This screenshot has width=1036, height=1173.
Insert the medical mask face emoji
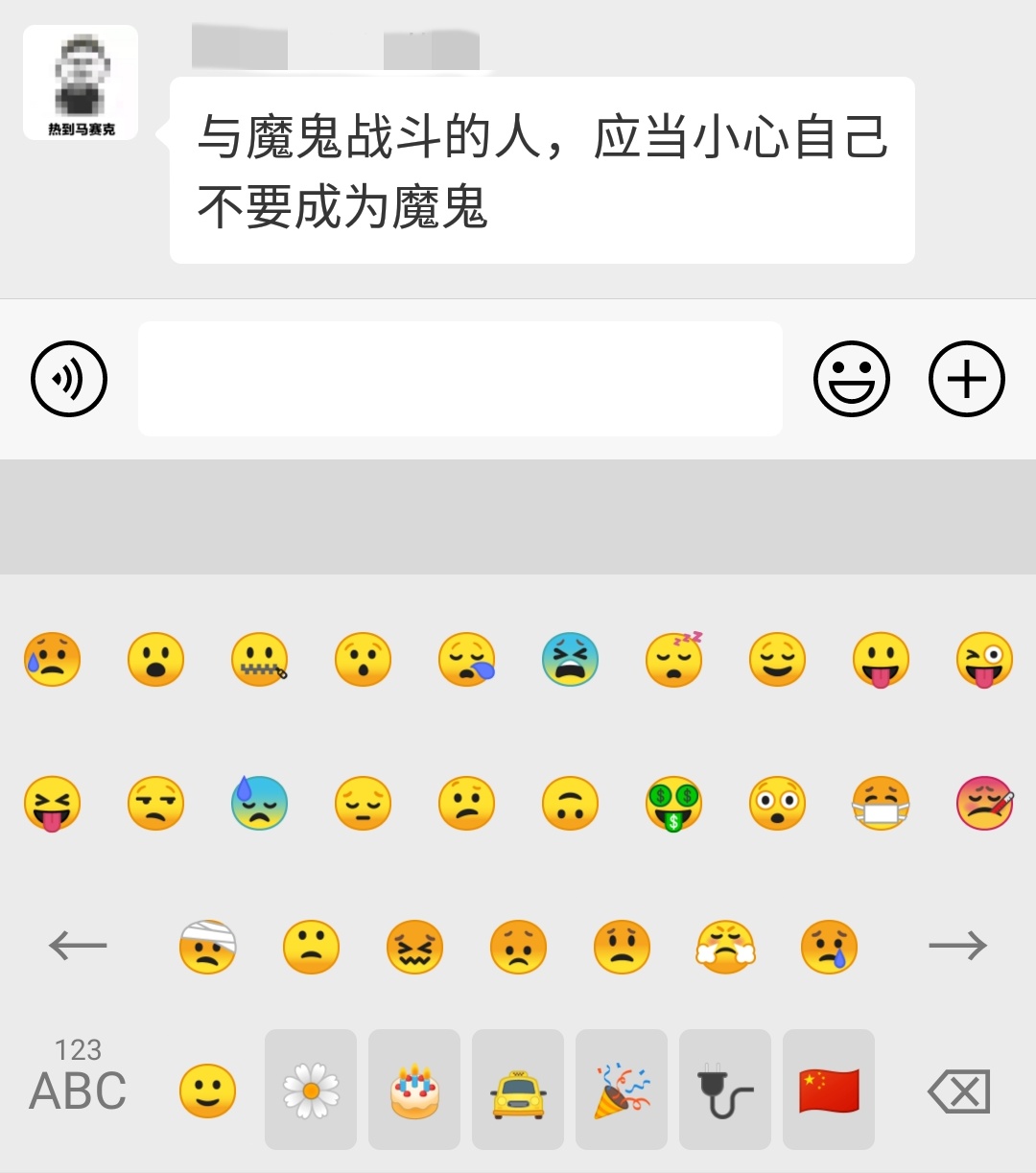tap(881, 804)
